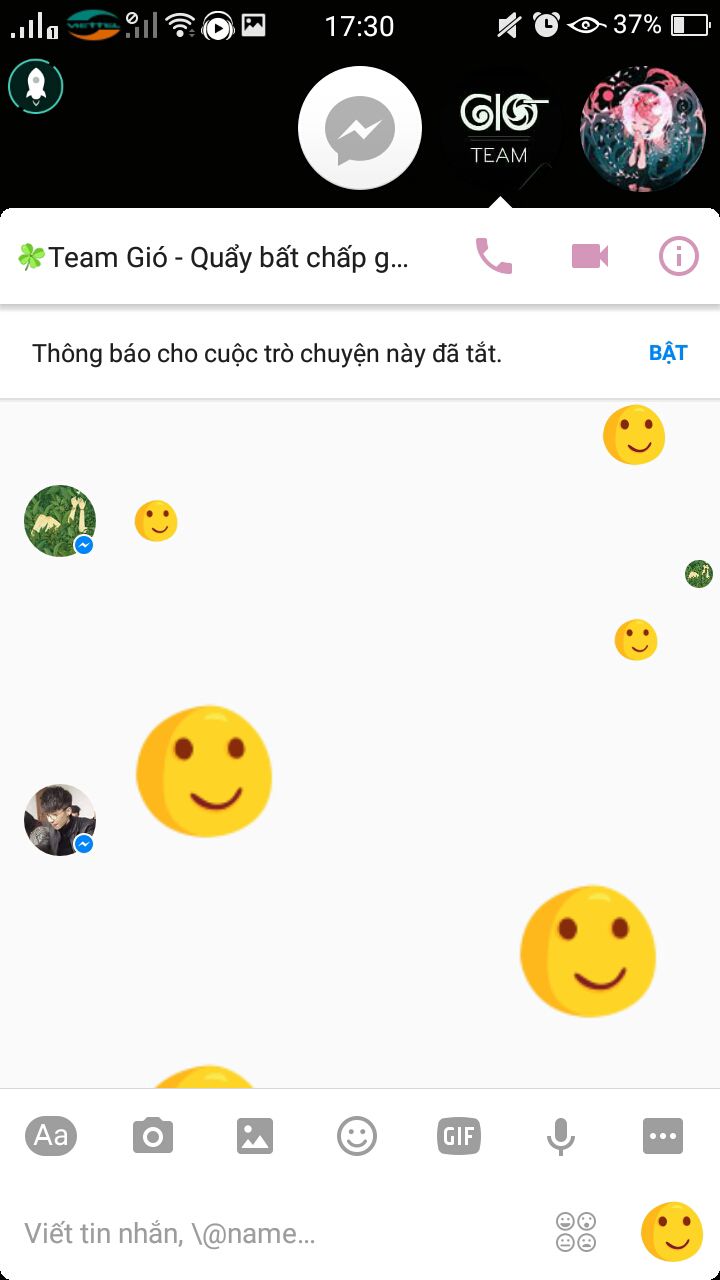Tap the rocket booster floating icon

point(36,86)
